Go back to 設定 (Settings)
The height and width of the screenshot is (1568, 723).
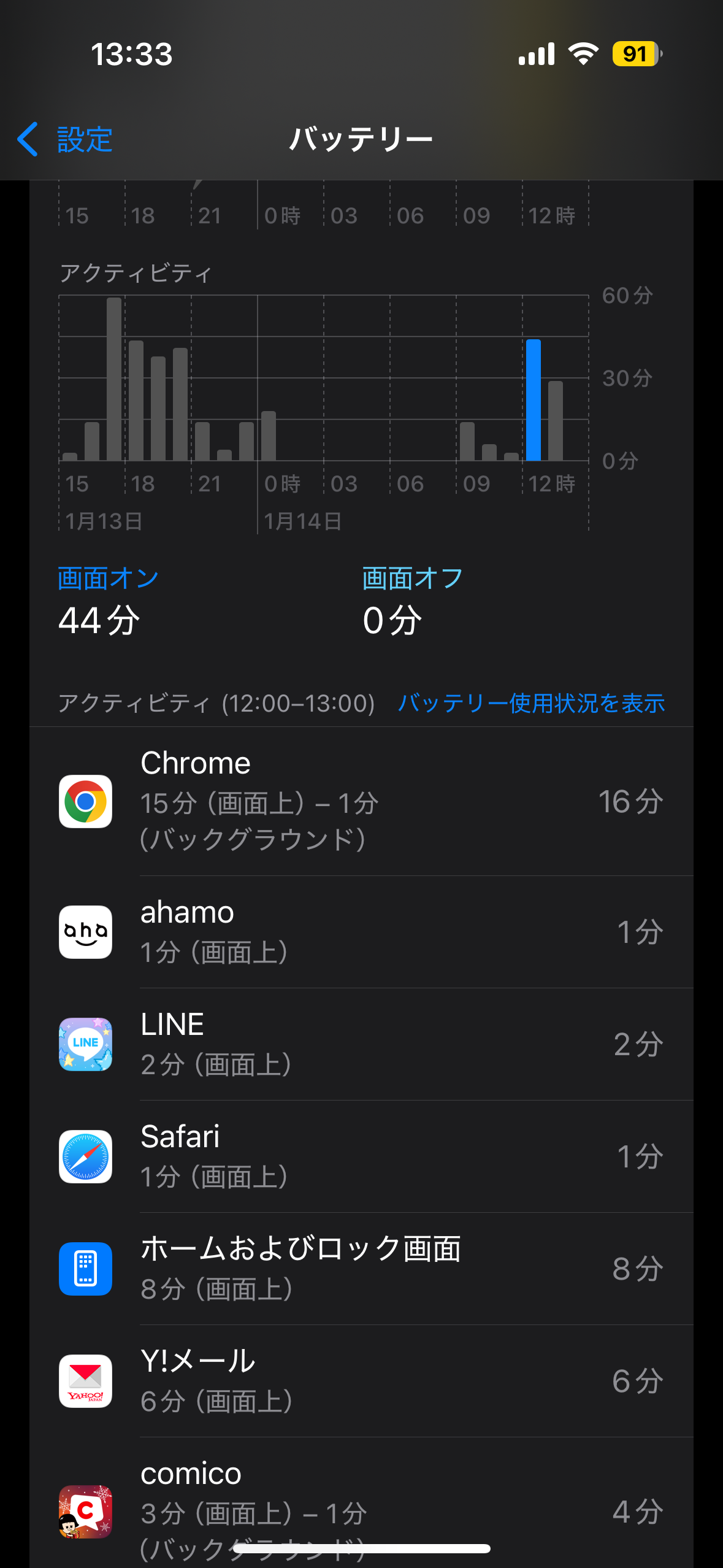click(65, 140)
